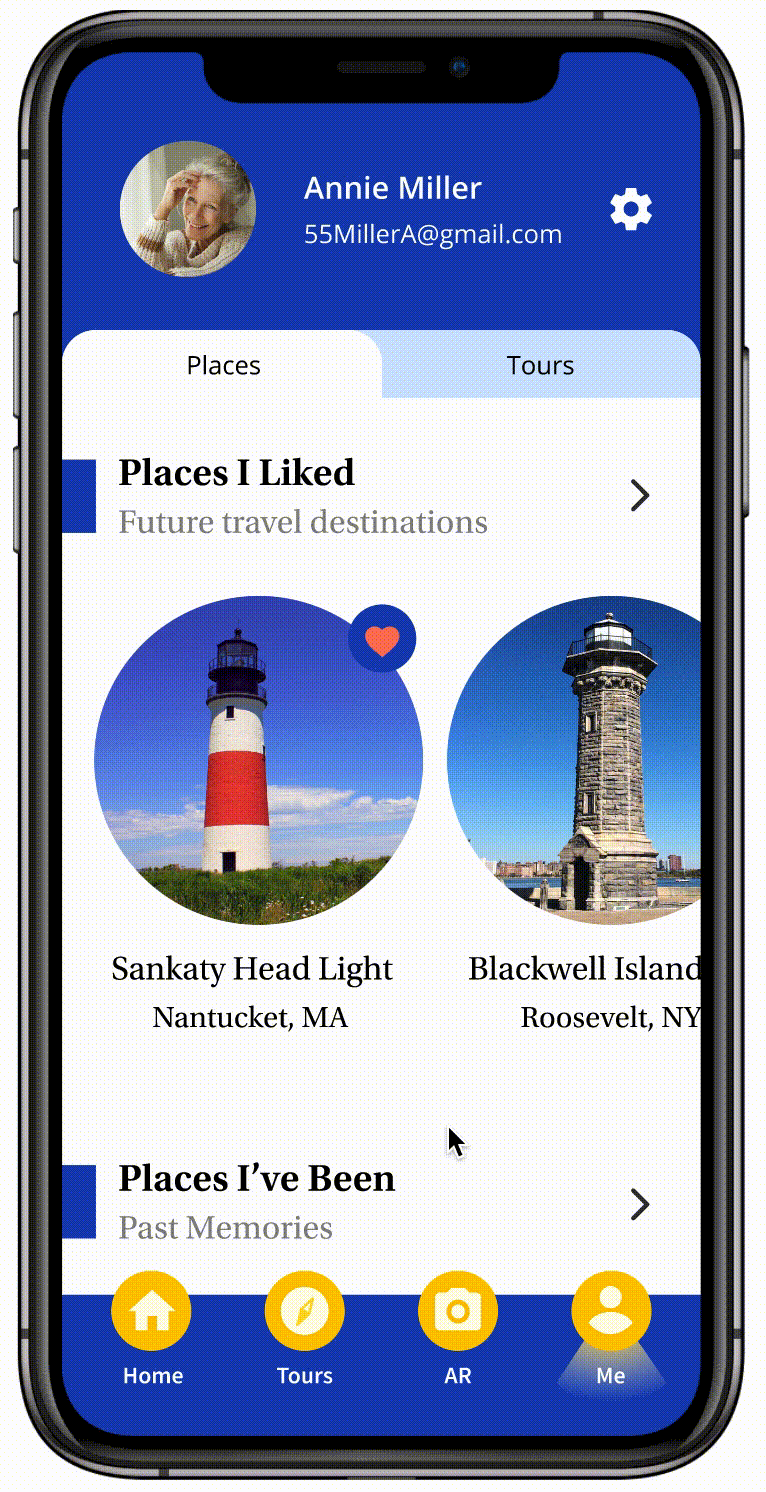Expand Places I've Been with the chevron

pos(639,1205)
